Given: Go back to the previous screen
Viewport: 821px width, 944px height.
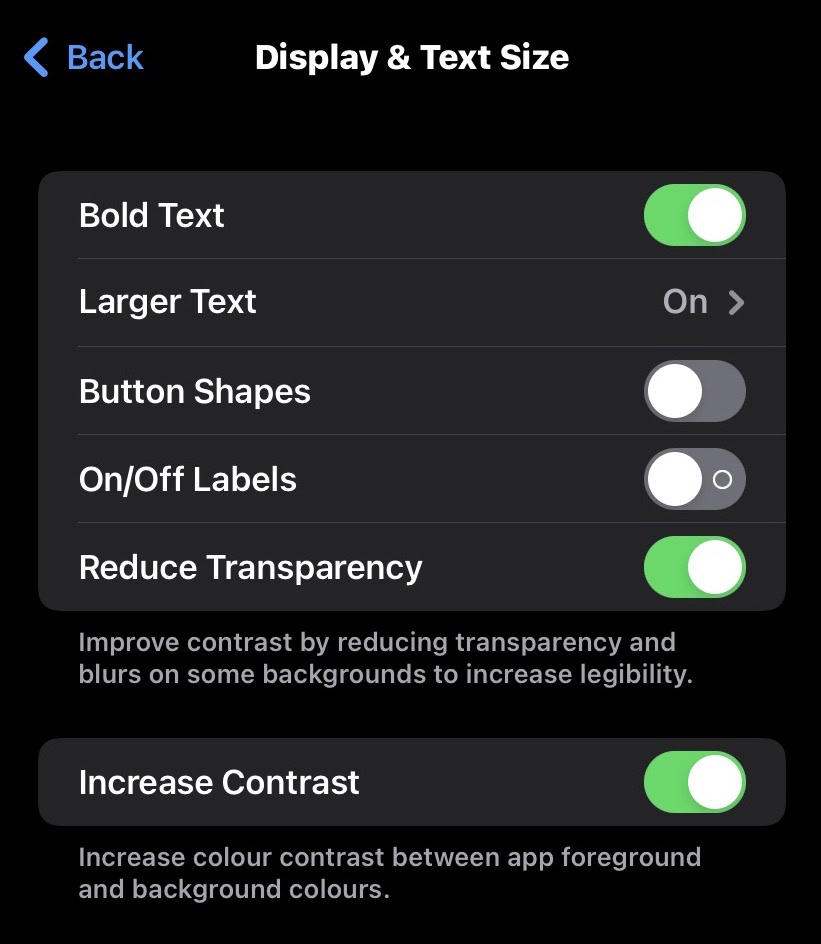Looking at the screenshot, I should click(x=84, y=58).
